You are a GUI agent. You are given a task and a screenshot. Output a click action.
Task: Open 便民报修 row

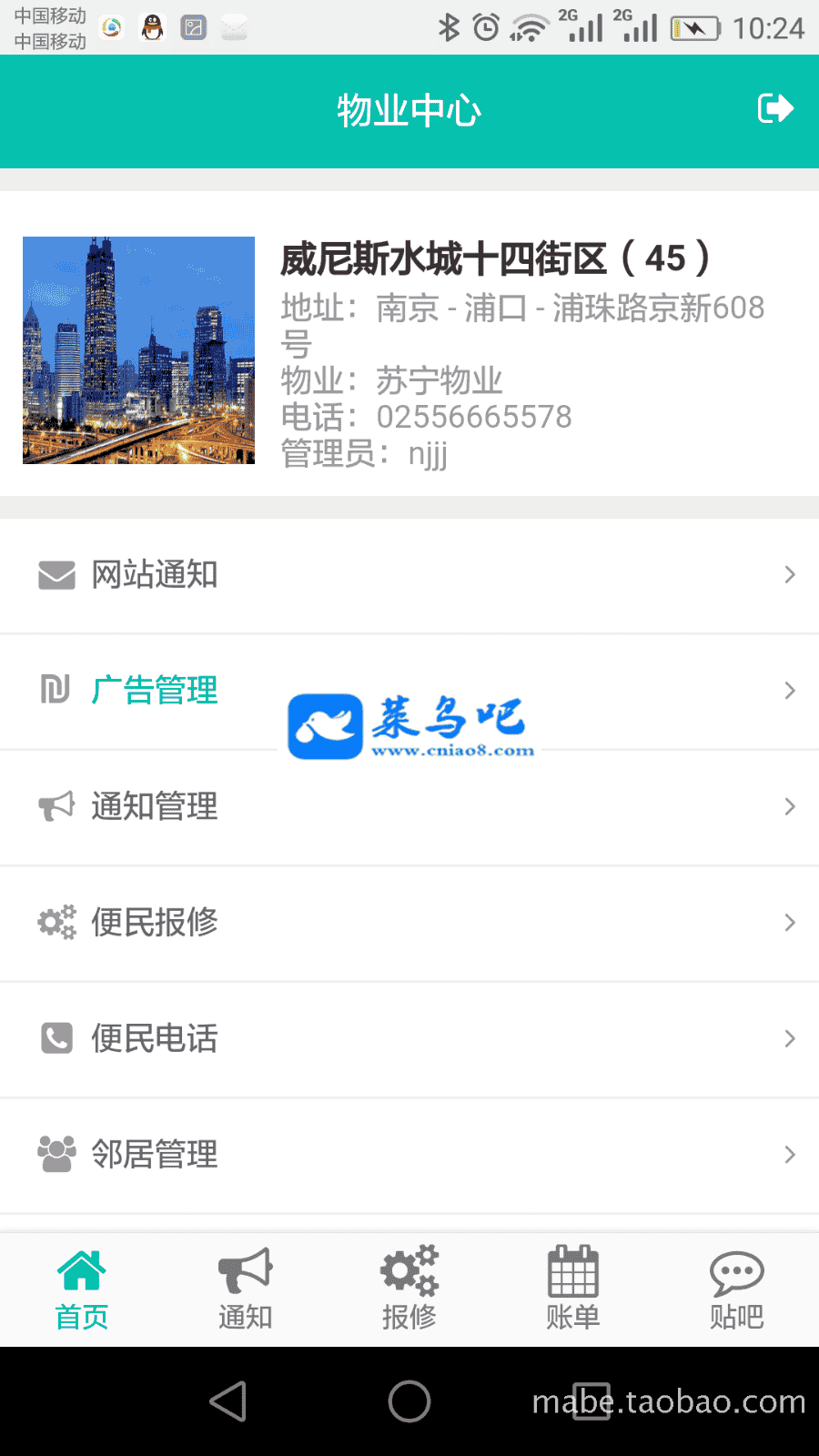pos(409,923)
